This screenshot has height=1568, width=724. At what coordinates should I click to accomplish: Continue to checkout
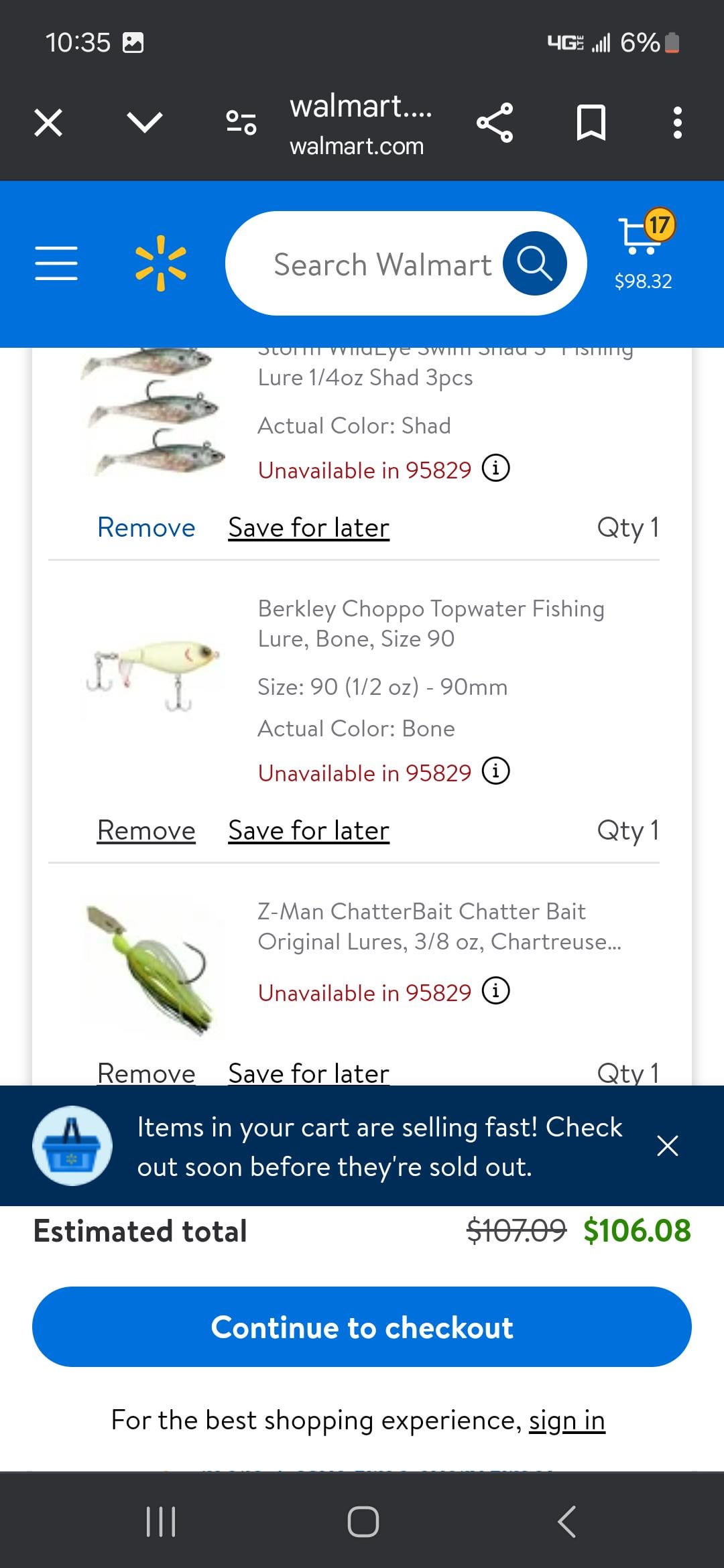[x=362, y=1327]
